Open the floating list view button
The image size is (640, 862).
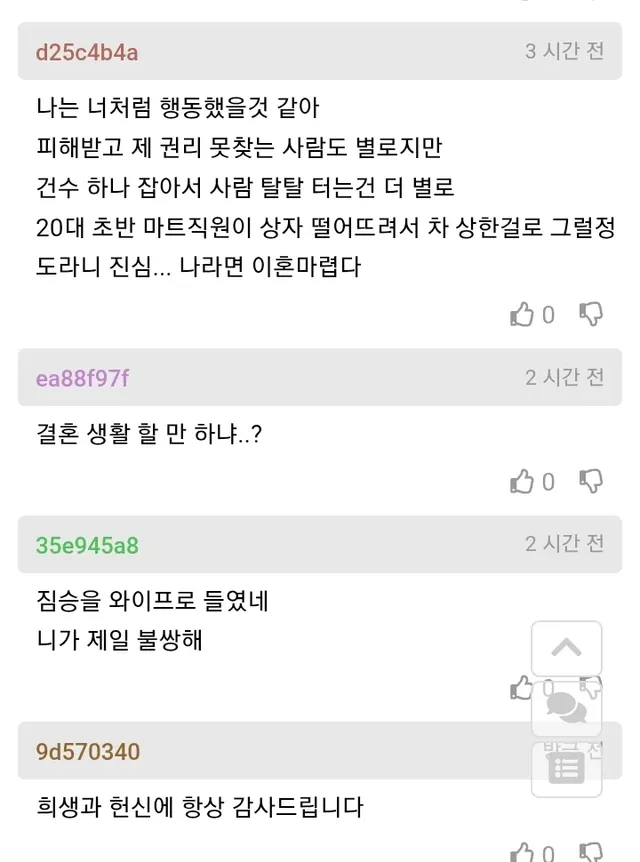(x=566, y=769)
